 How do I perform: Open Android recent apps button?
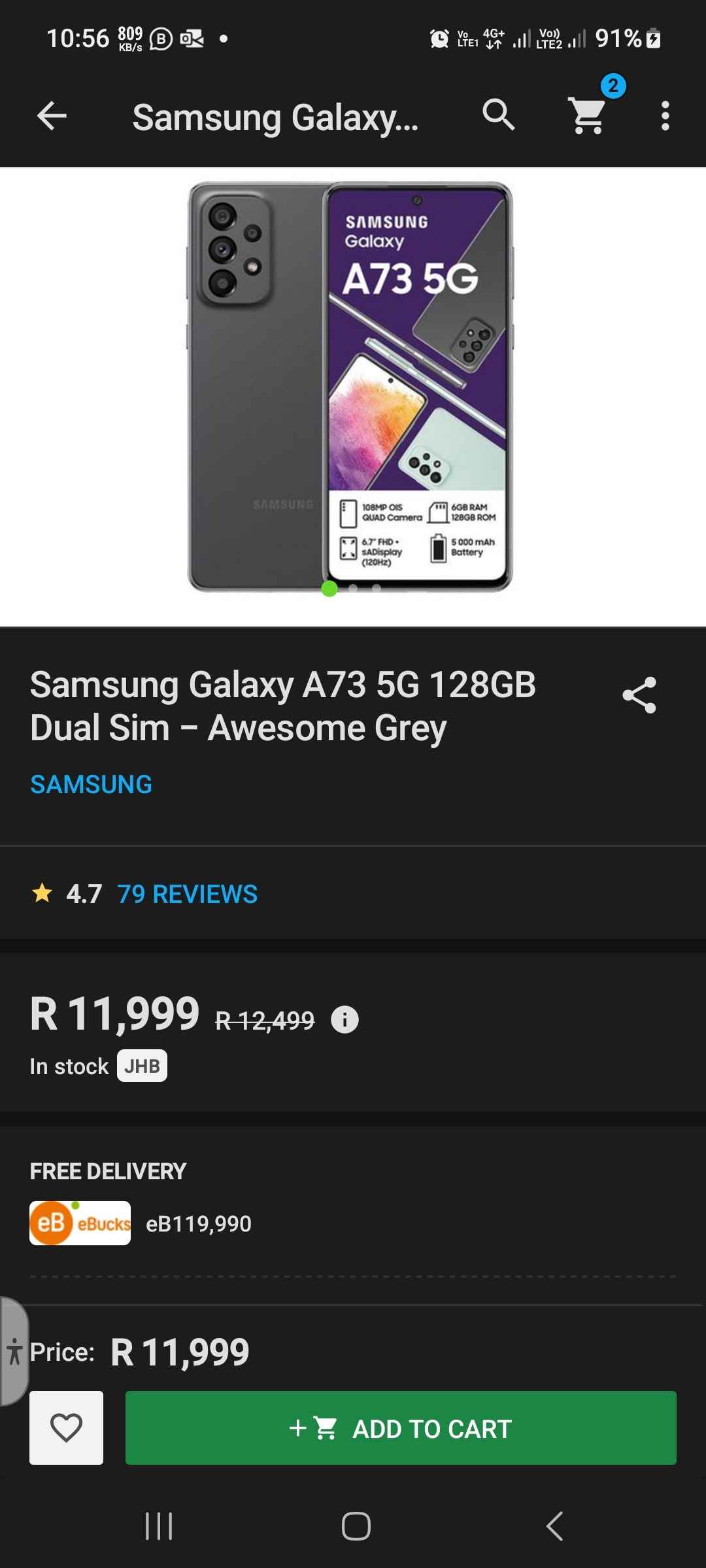(x=160, y=1524)
